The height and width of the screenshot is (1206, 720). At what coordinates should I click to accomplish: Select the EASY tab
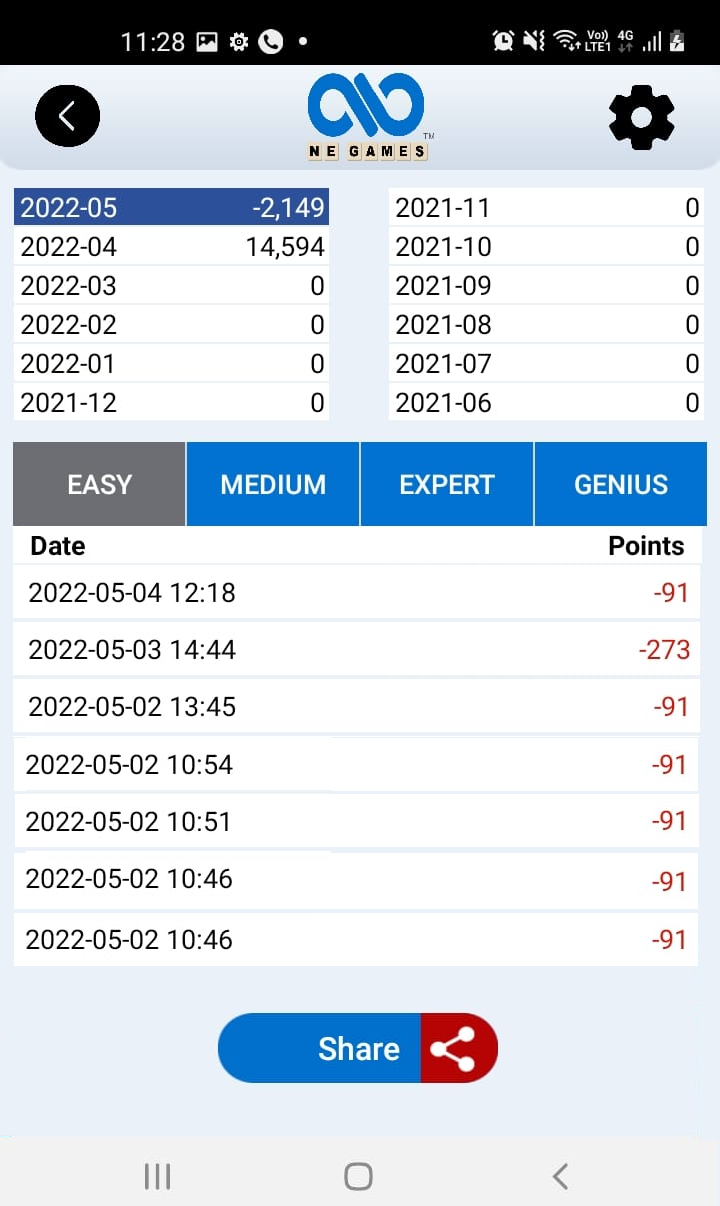(99, 485)
